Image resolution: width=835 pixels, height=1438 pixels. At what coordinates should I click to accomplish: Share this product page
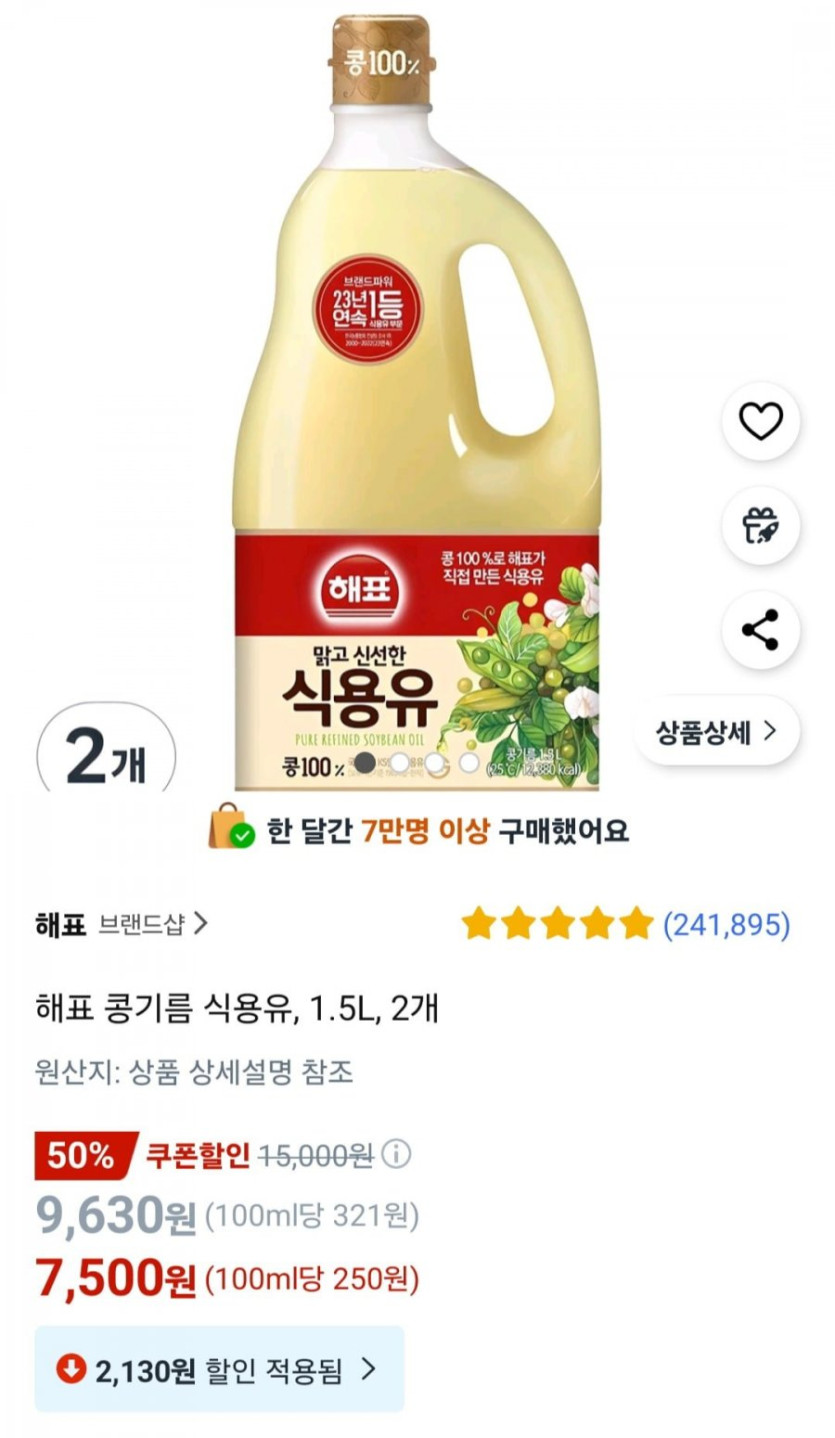[760, 630]
